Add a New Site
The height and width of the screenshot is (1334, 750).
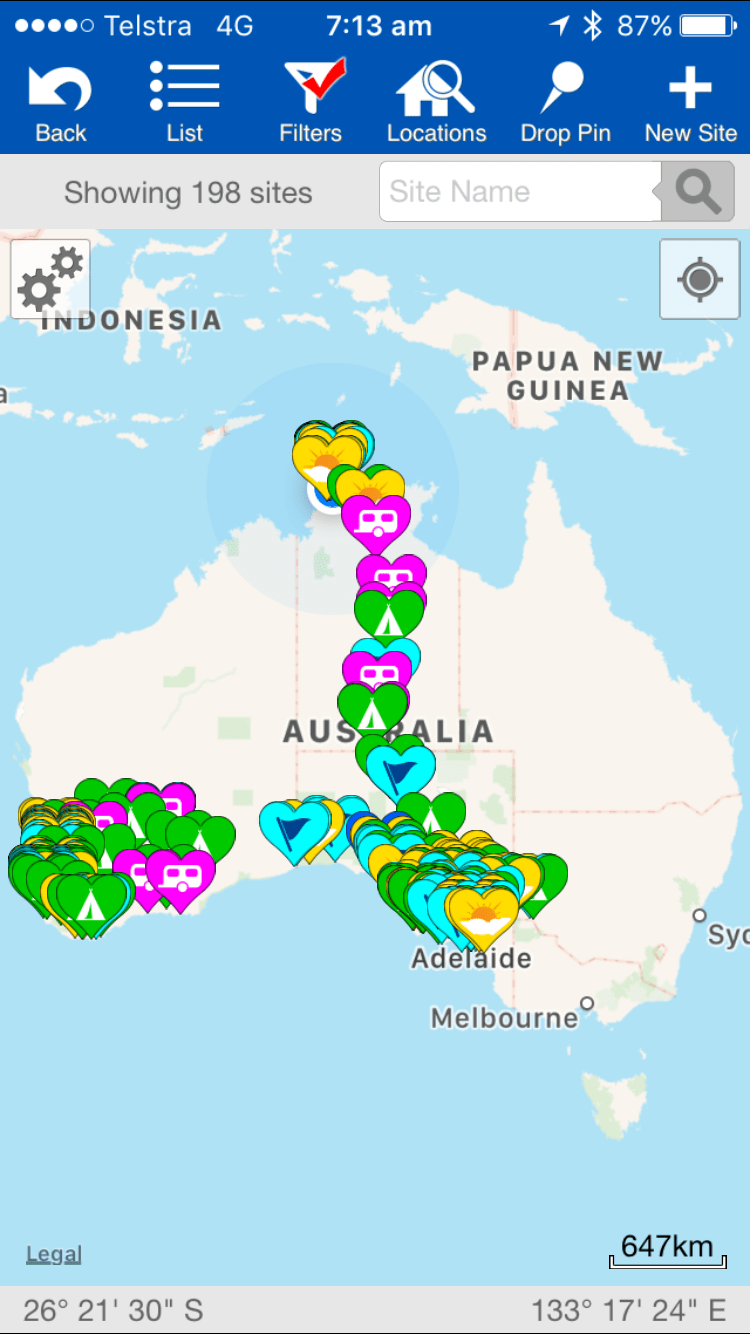click(x=691, y=102)
